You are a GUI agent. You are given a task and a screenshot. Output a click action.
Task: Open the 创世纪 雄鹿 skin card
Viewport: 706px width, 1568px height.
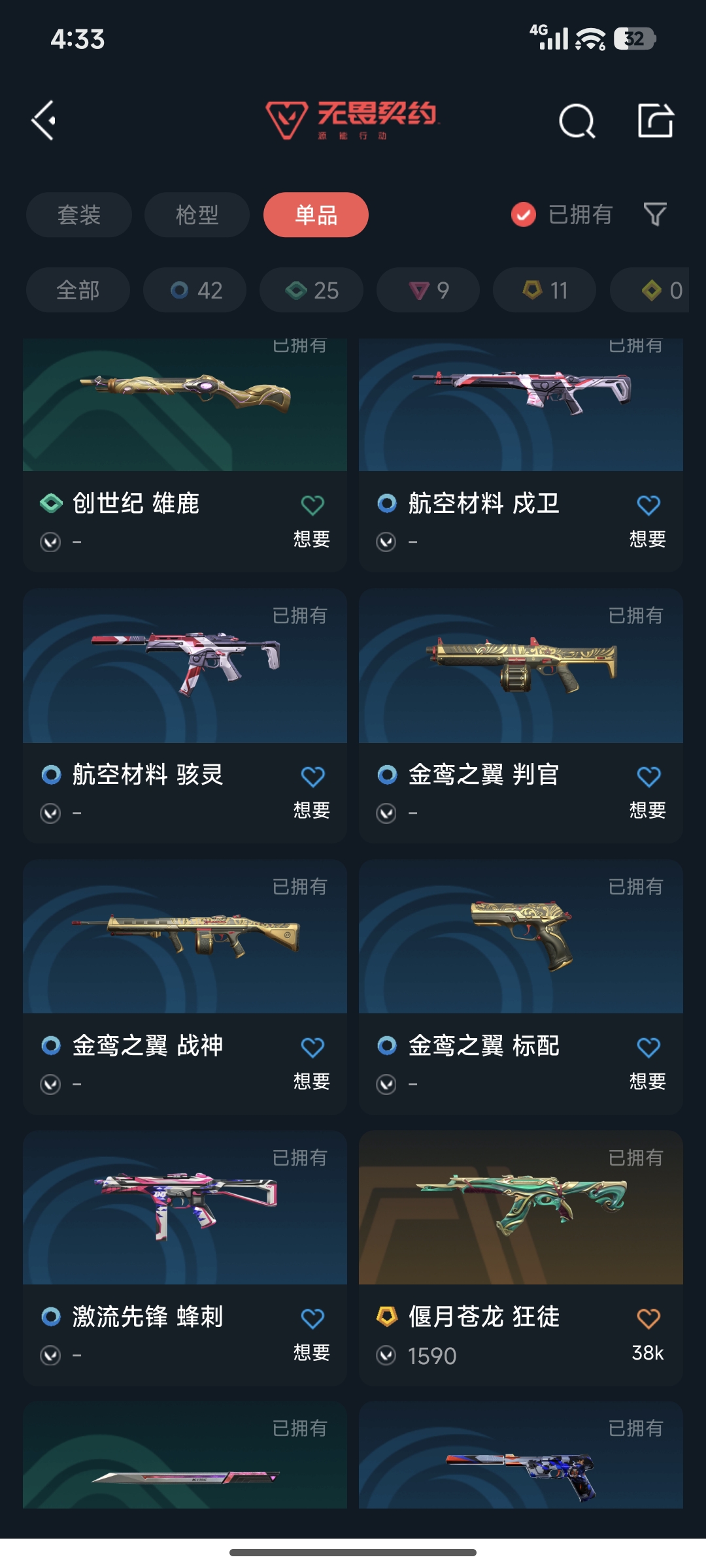pos(185,455)
